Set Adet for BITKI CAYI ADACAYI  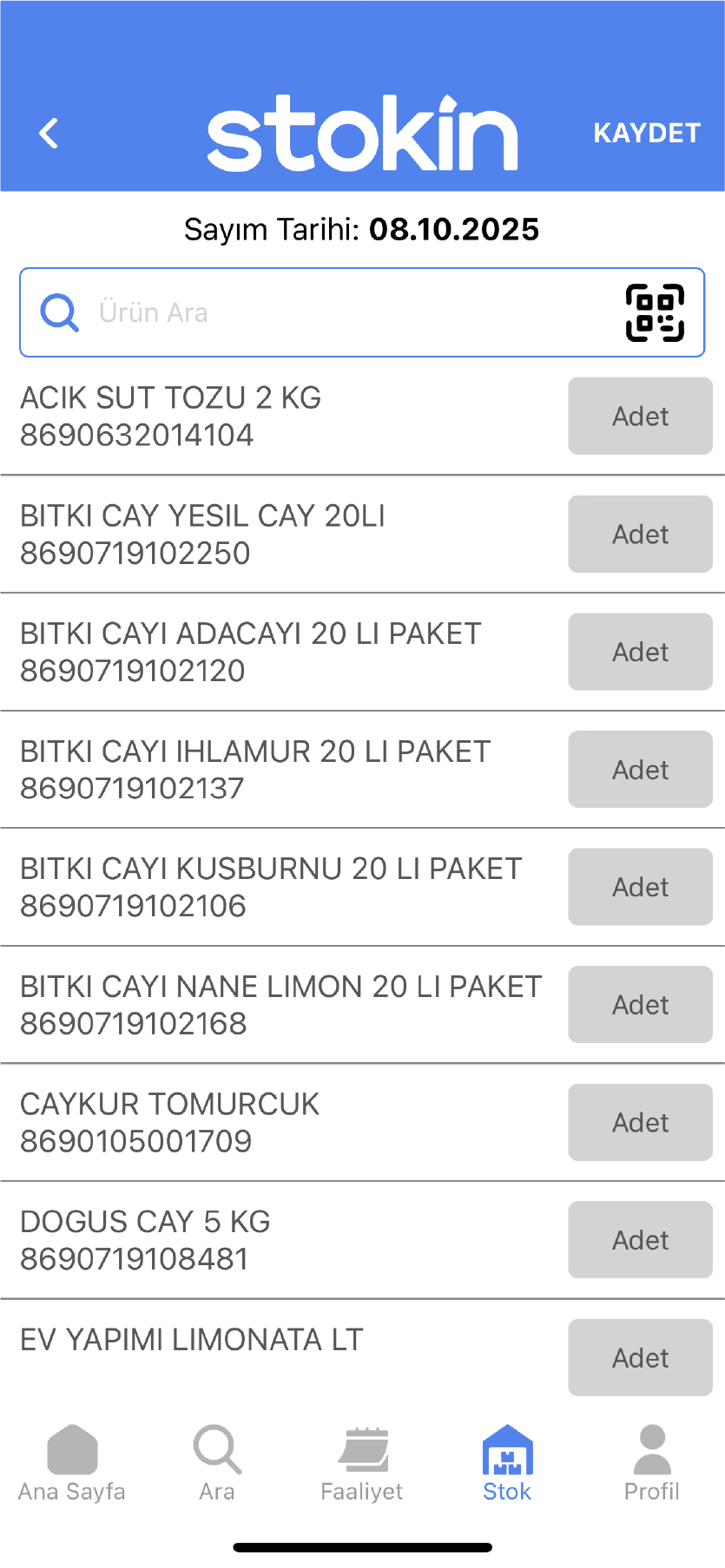click(640, 652)
